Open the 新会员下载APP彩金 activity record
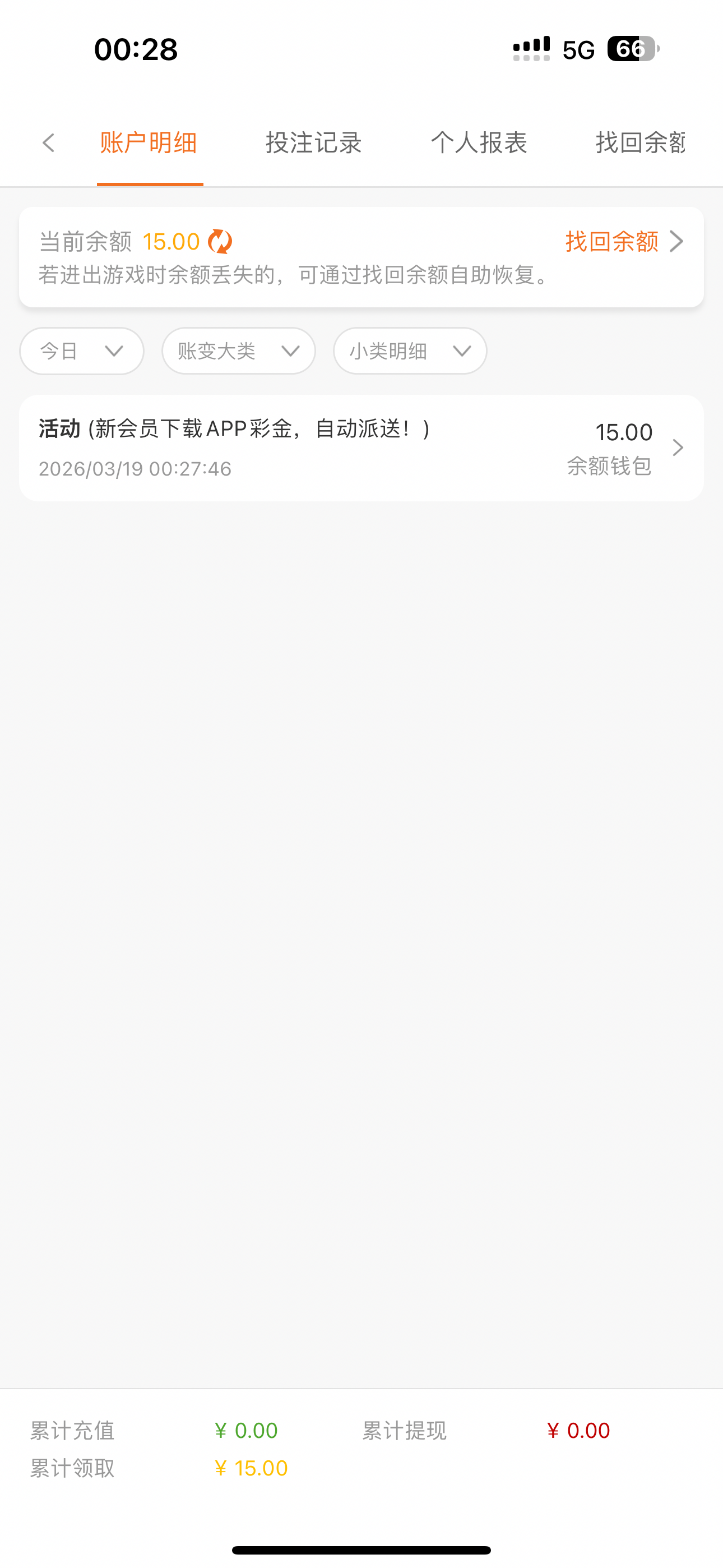 point(361,448)
